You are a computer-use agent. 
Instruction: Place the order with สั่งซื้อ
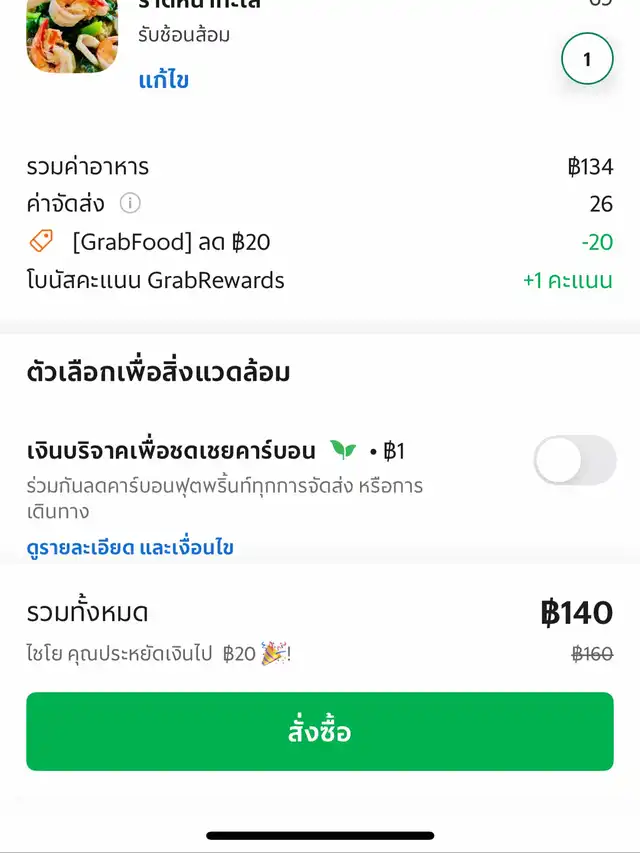pos(320,731)
